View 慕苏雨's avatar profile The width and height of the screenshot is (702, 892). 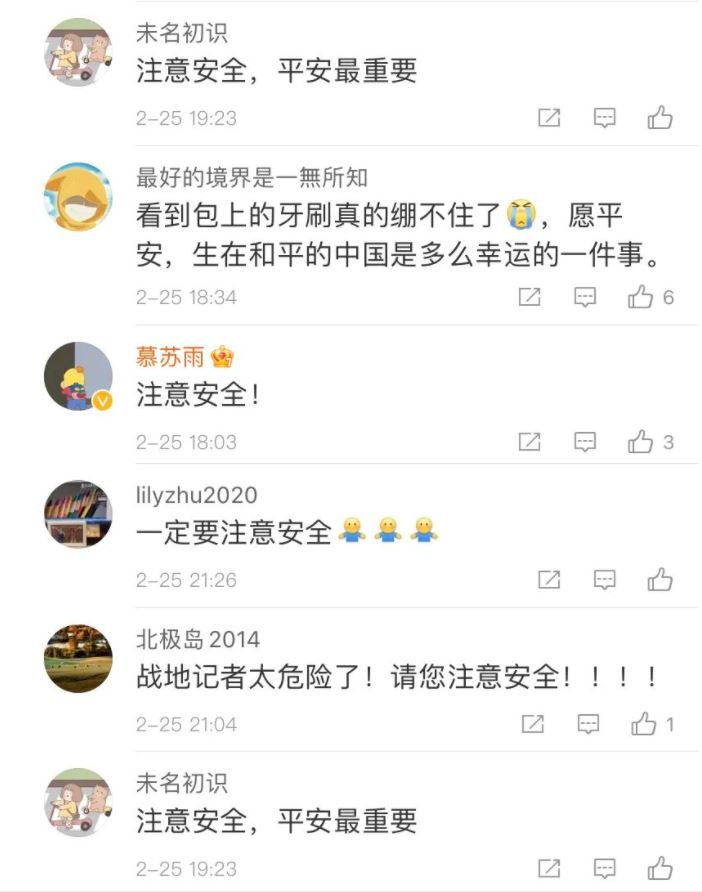click(x=79, y=376)
